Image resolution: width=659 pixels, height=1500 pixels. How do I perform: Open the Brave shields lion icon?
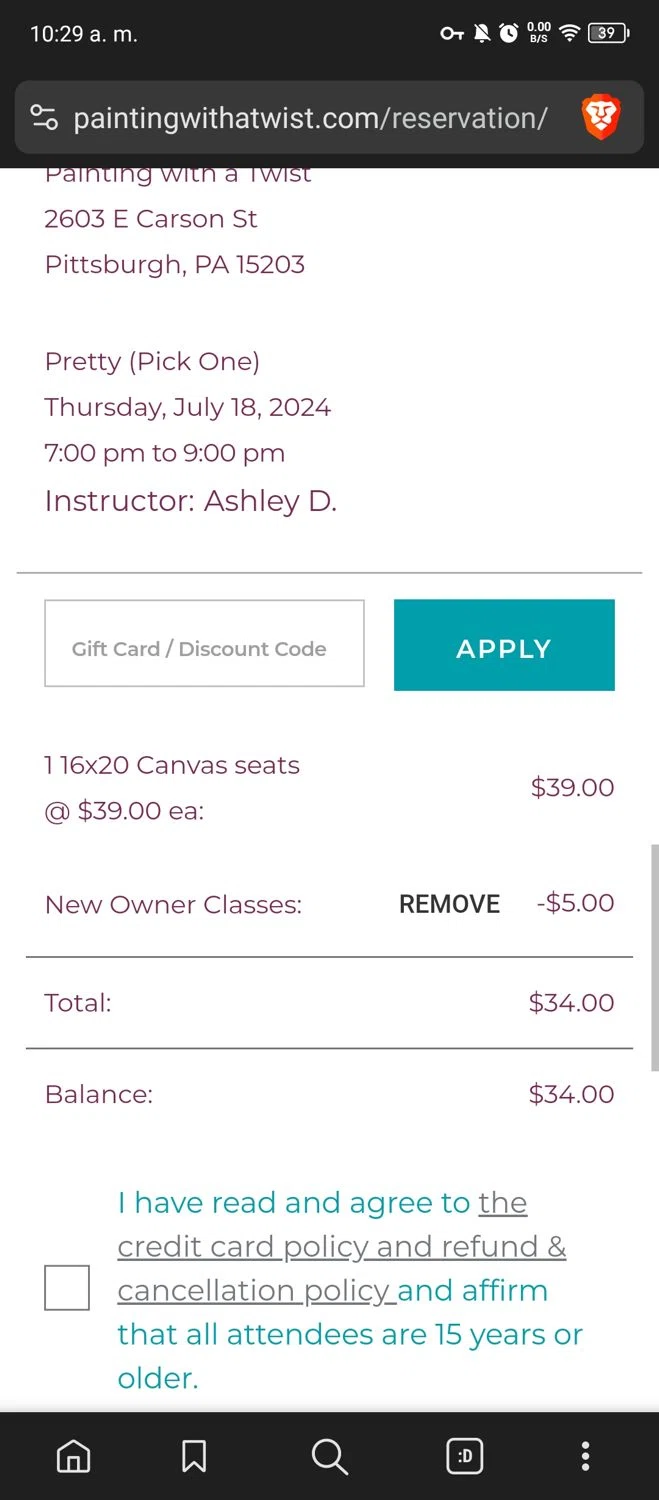tap(601, 118)
